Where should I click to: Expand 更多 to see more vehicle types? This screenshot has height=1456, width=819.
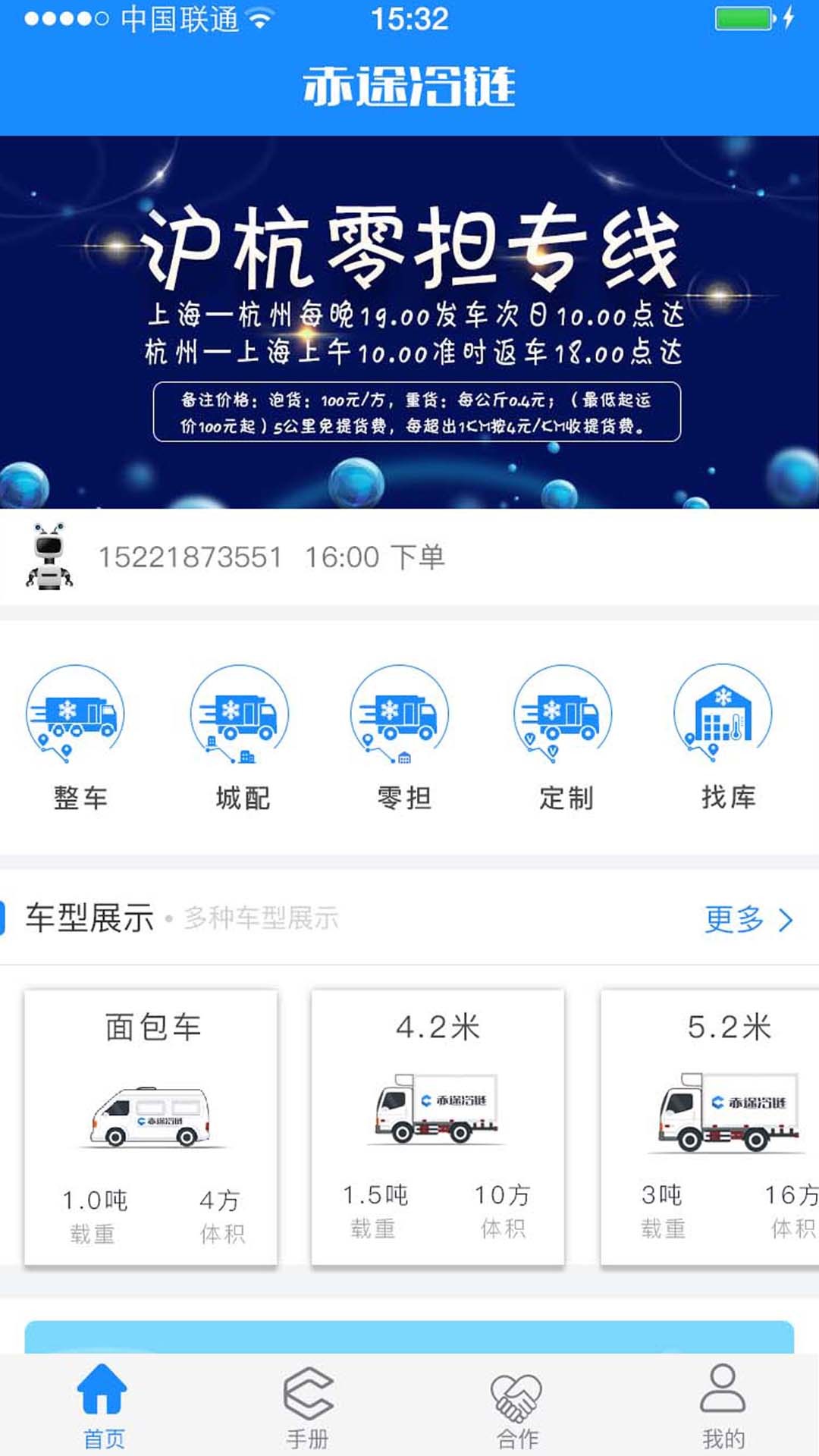(733, 920)
